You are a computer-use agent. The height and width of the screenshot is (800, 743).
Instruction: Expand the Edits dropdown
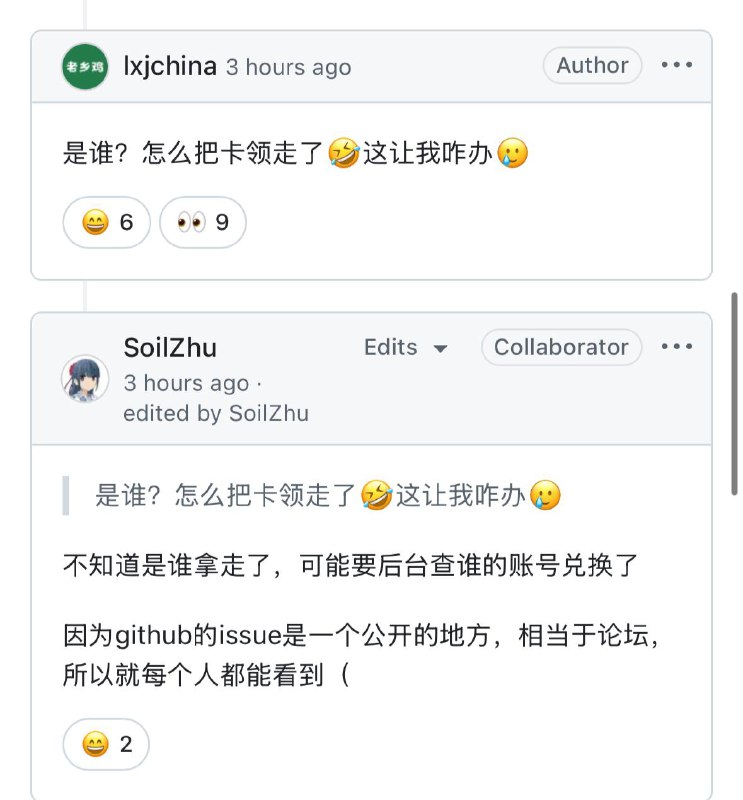click(406, 347)
